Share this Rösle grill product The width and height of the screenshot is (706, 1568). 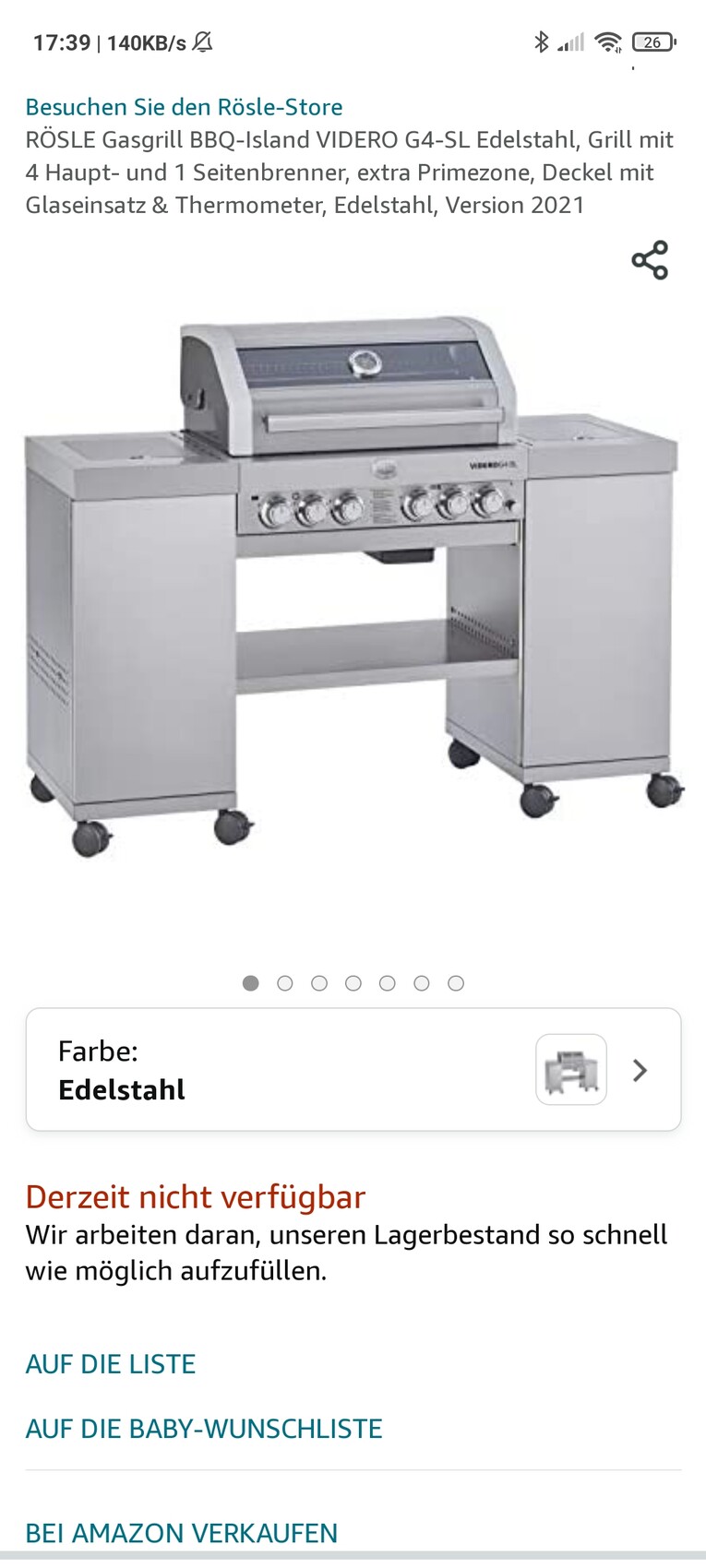click(x=650, y=260)
